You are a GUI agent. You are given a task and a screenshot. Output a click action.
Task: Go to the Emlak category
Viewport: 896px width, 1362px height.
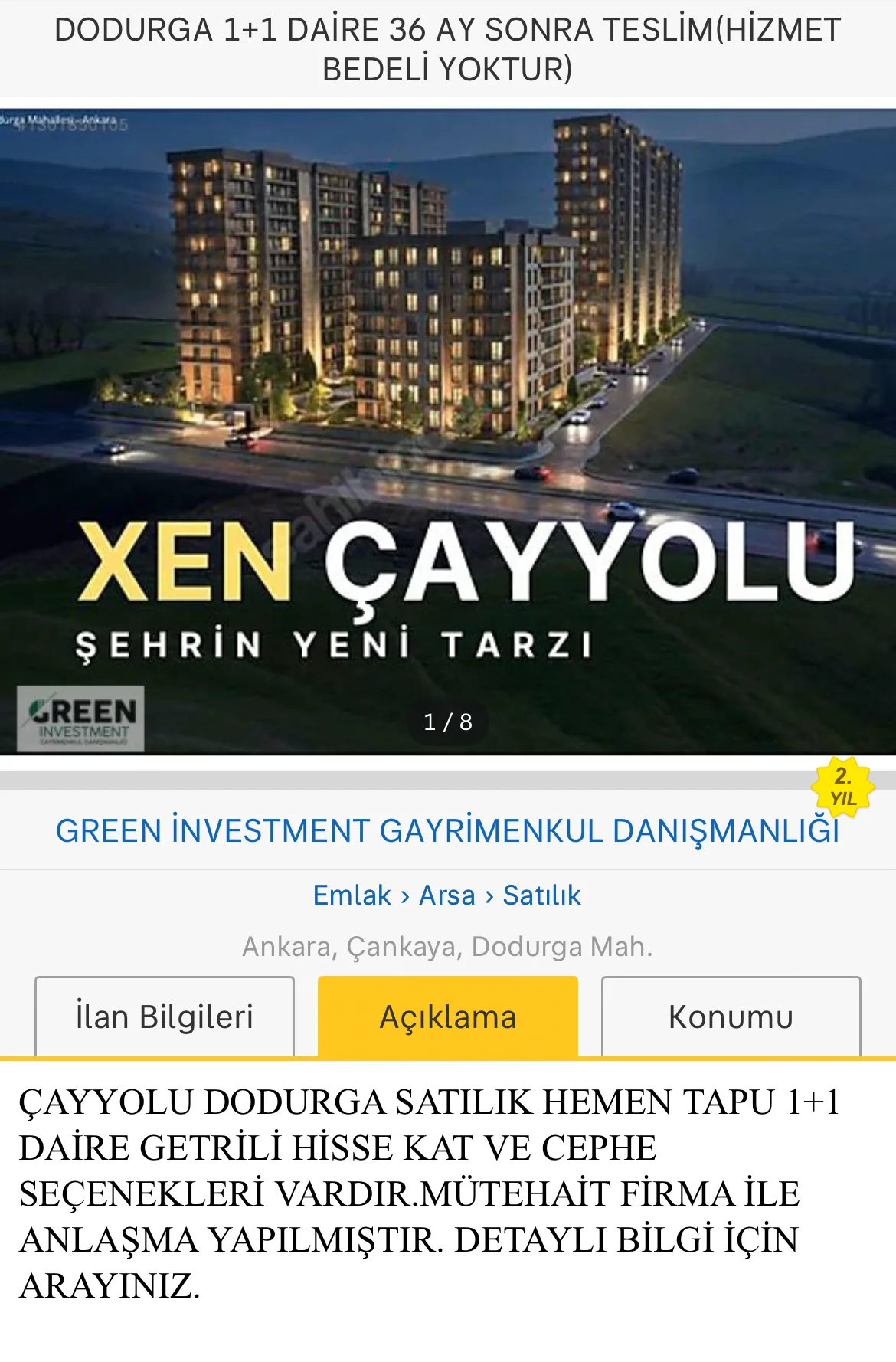(x=352, y=895)
